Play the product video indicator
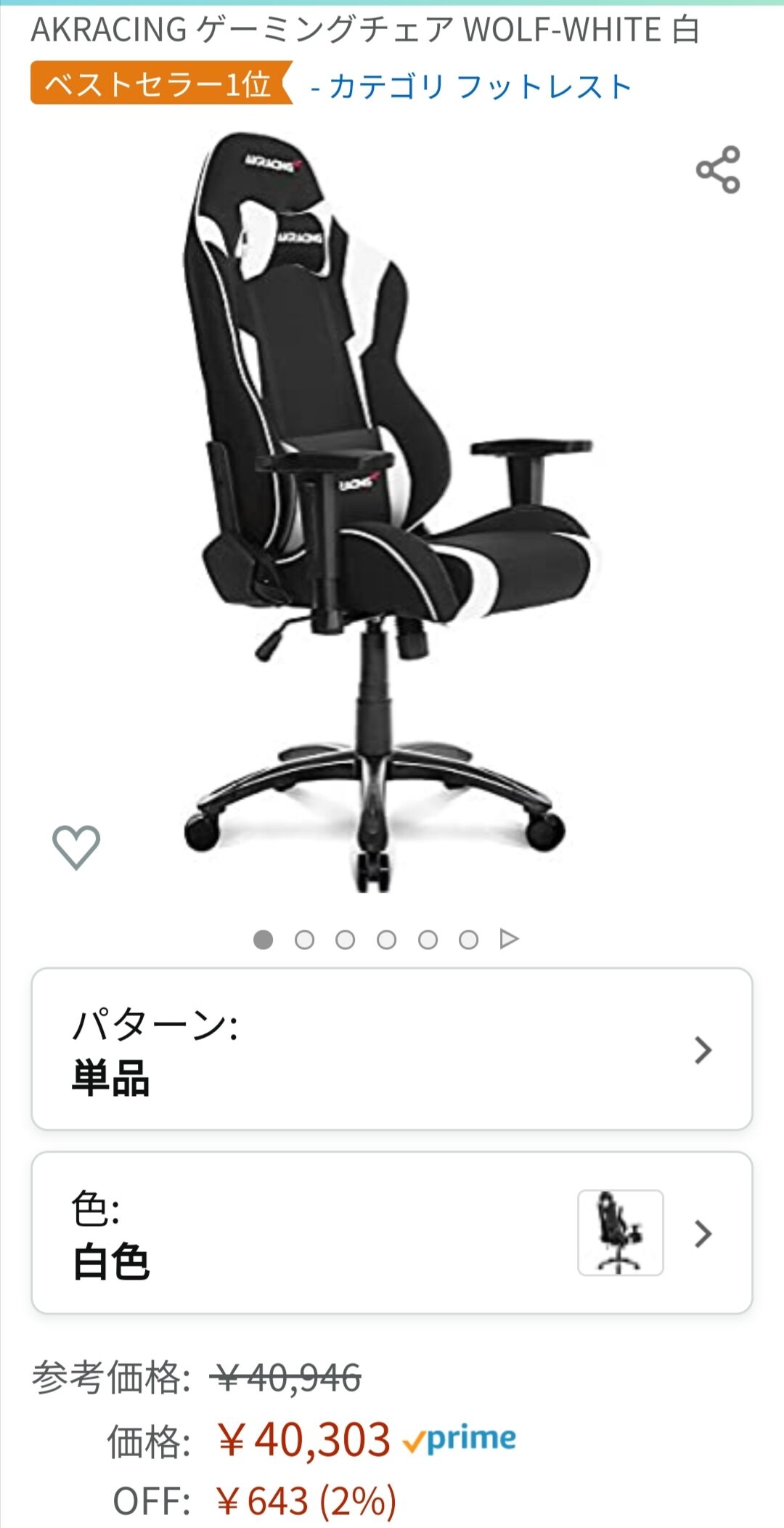 tap(510, 939)
